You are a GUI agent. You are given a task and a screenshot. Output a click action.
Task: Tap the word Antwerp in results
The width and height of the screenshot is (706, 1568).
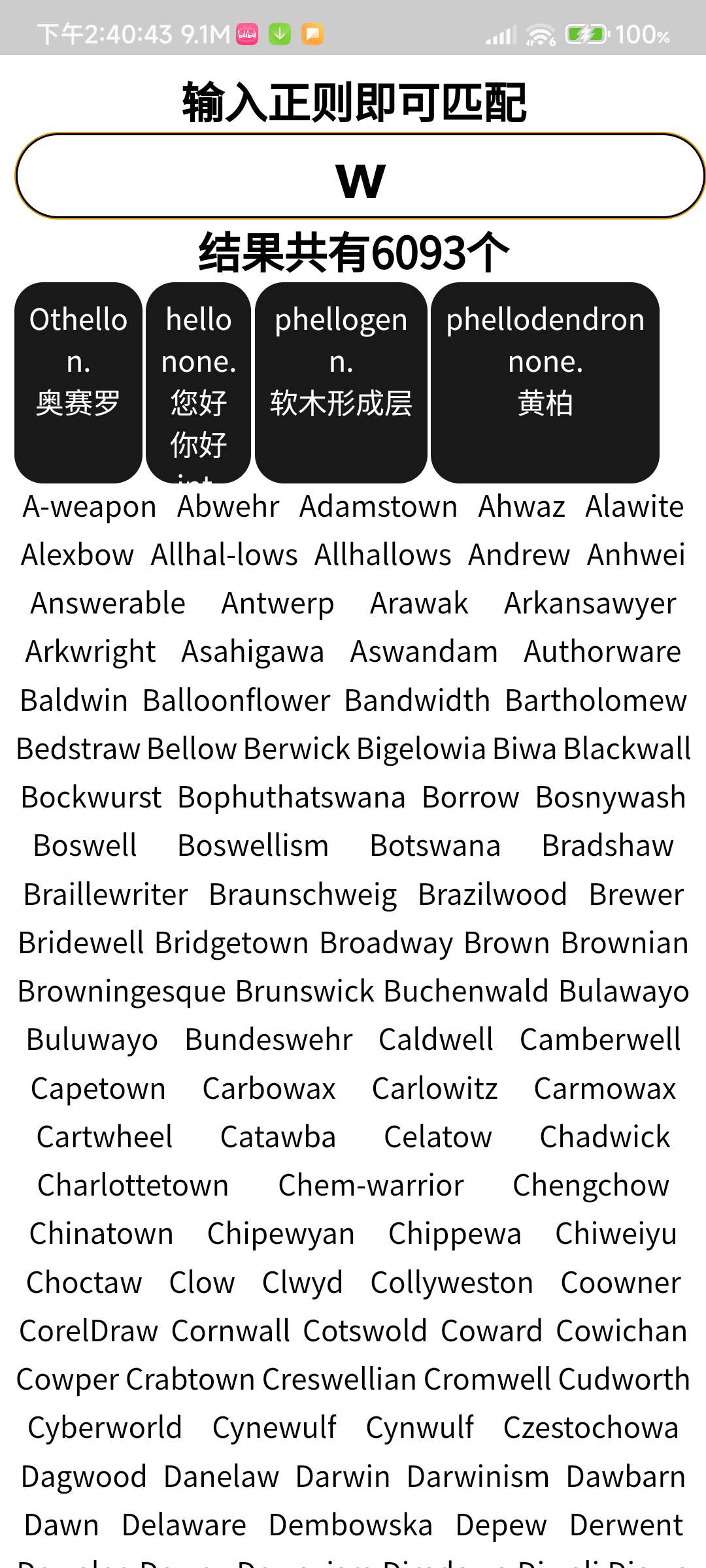(278, 604)
